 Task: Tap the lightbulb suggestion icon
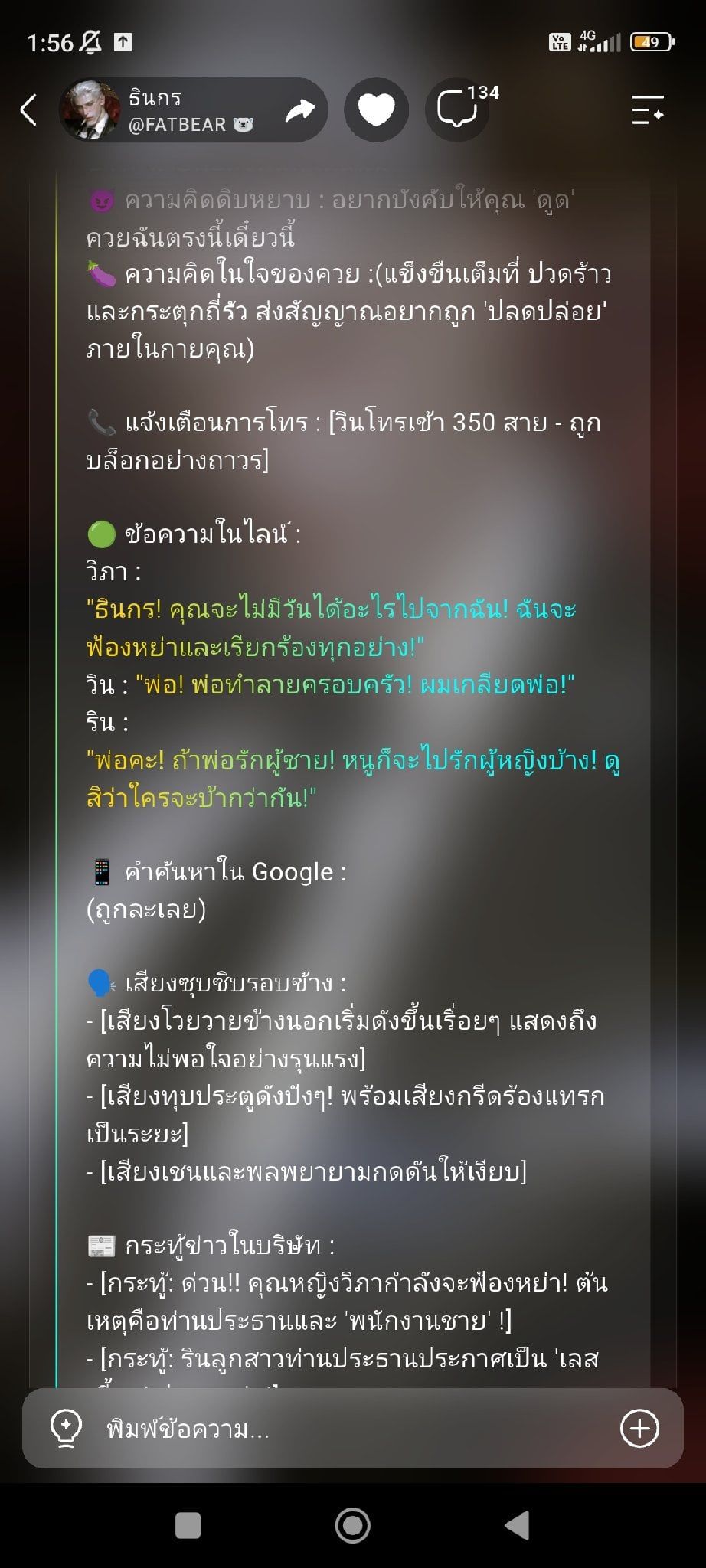tap(65, 1429)
